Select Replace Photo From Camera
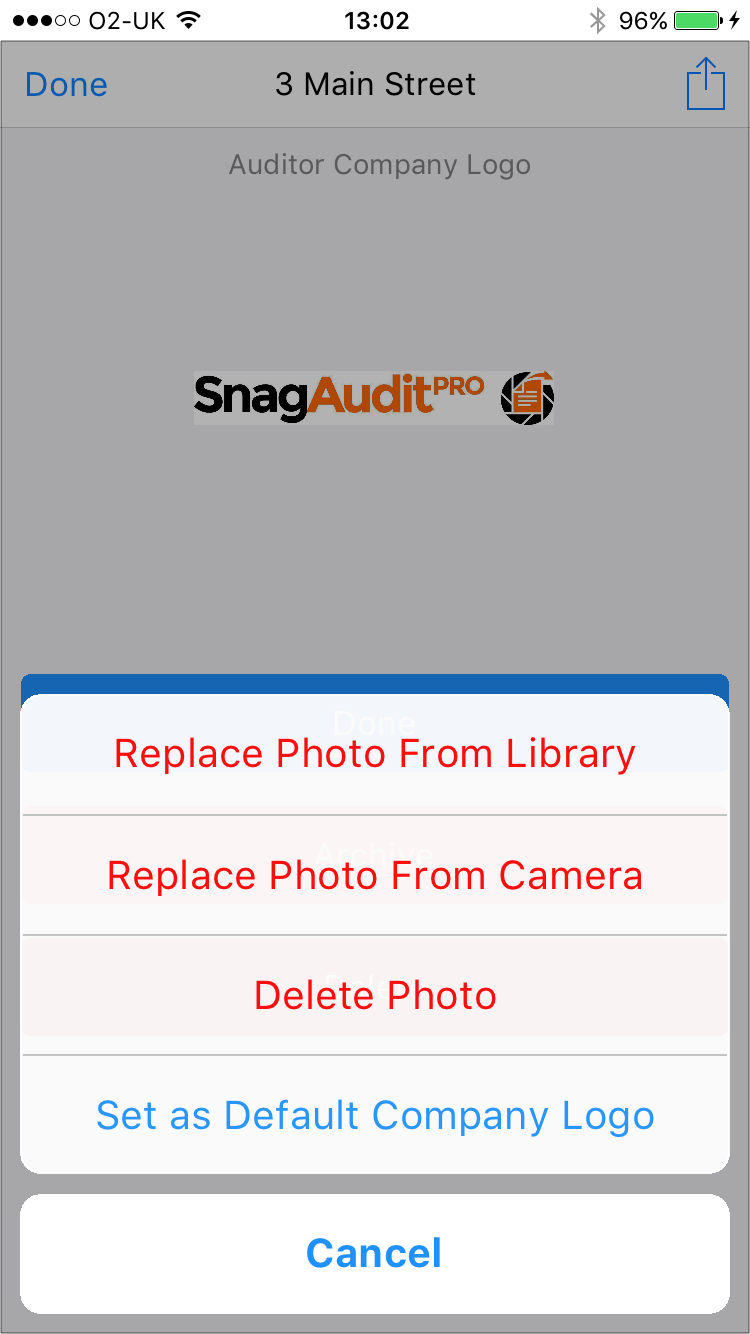750x1334 pixels. [x=375, y=875]
